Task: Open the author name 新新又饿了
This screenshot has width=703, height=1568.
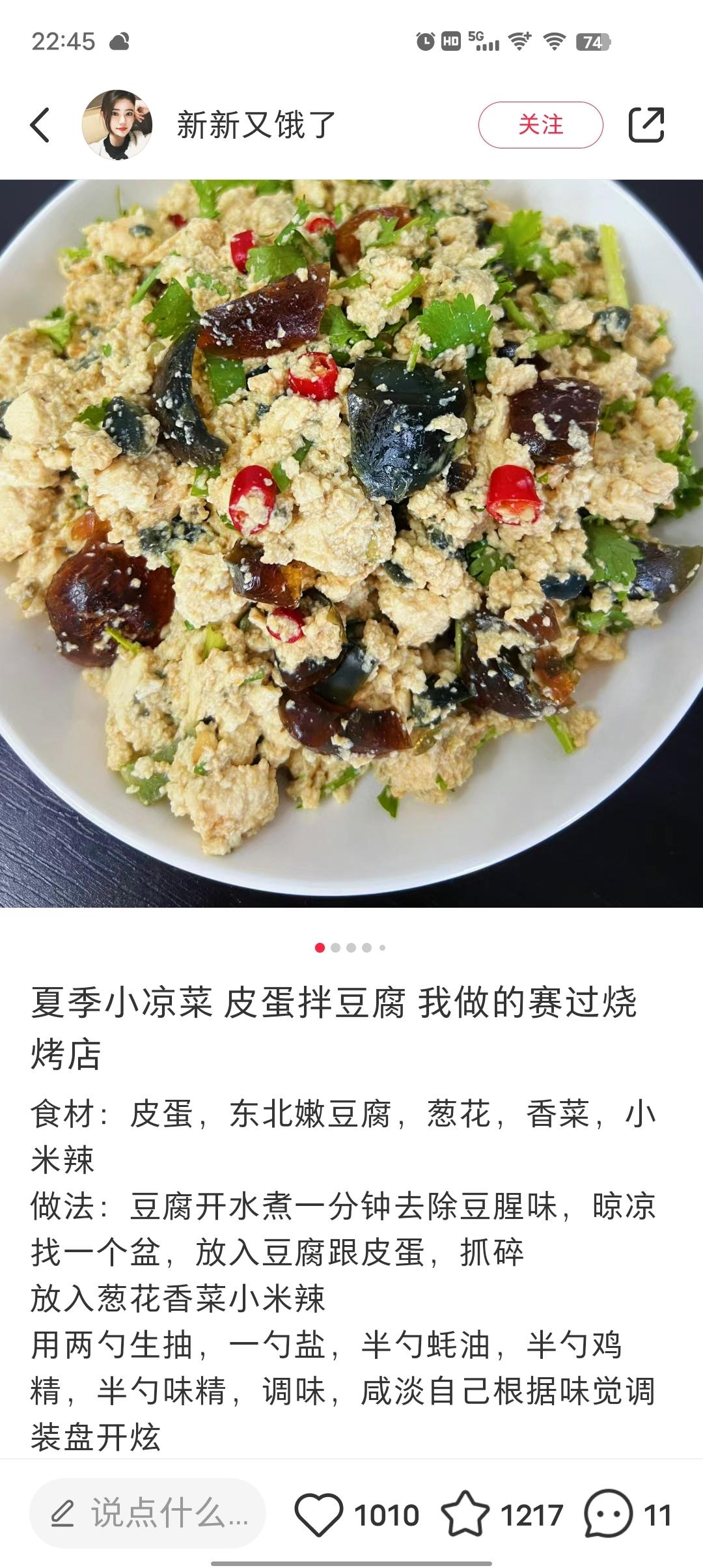Action: click(x=256, y=124)
